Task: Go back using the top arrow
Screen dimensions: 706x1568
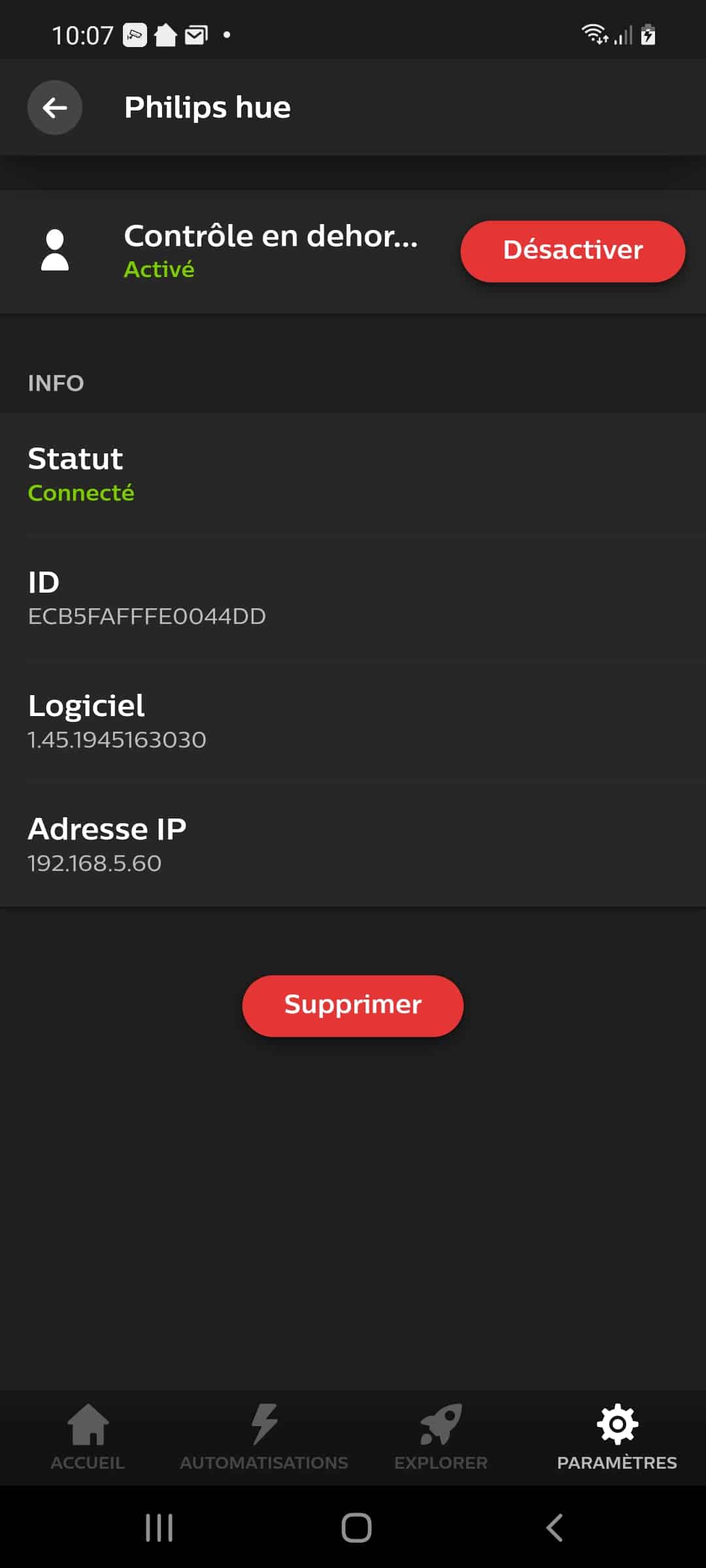Action: click(55, 108)
